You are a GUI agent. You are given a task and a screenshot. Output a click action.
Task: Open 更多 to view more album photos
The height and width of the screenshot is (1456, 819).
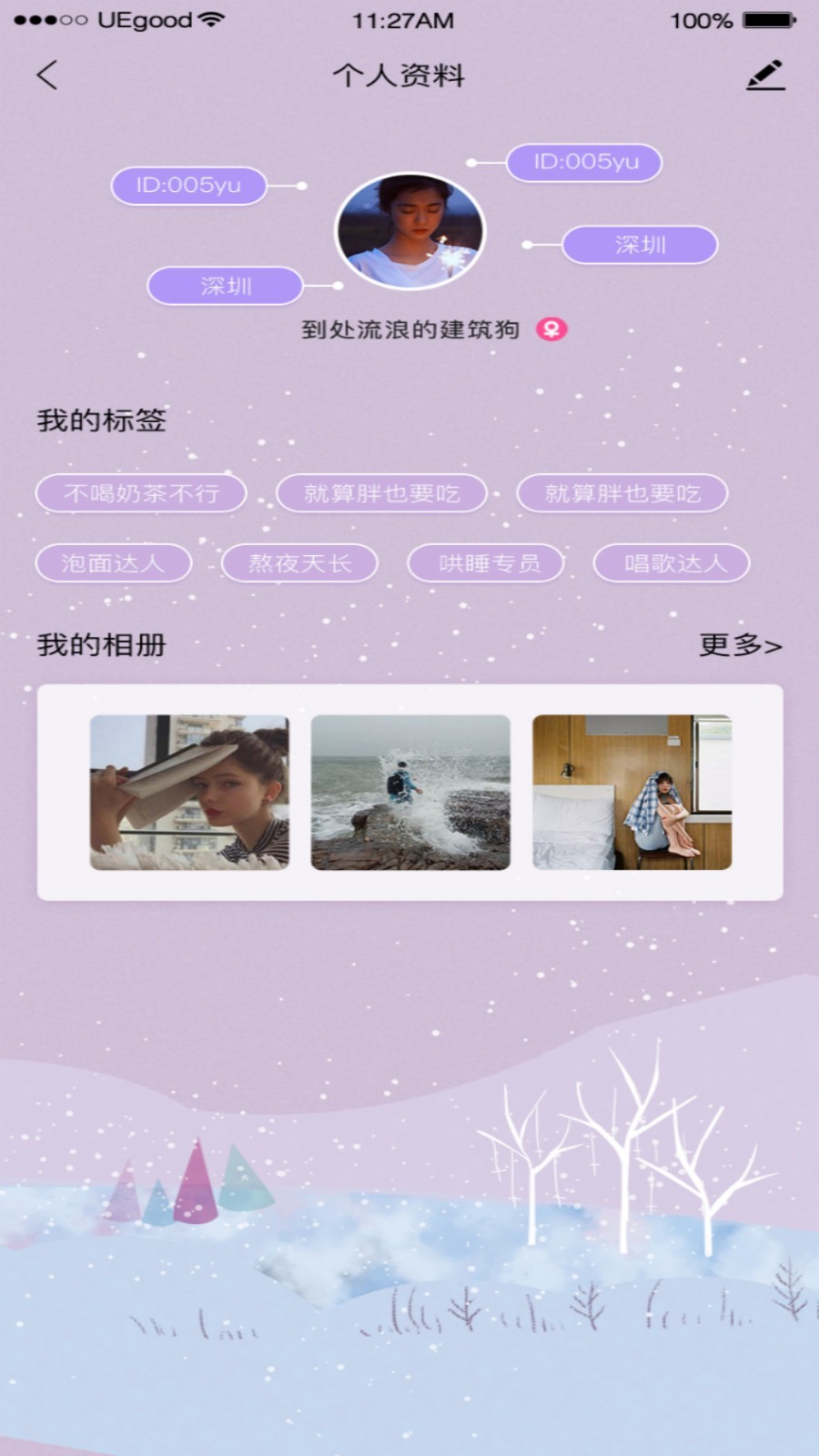coord(740,645)
